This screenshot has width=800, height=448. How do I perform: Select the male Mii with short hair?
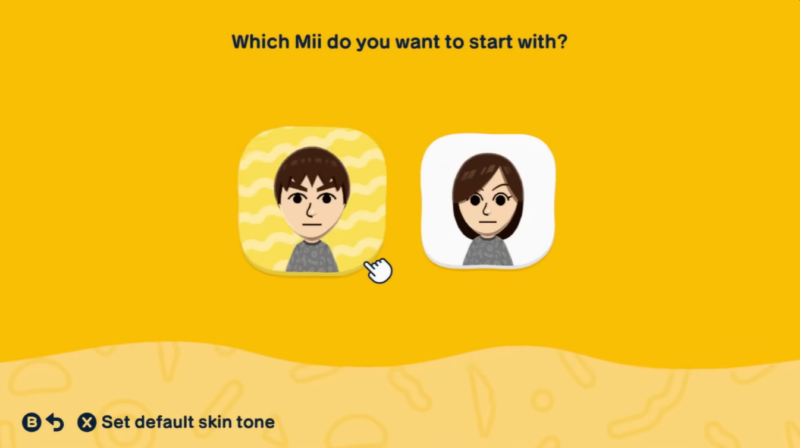[312, 202]
